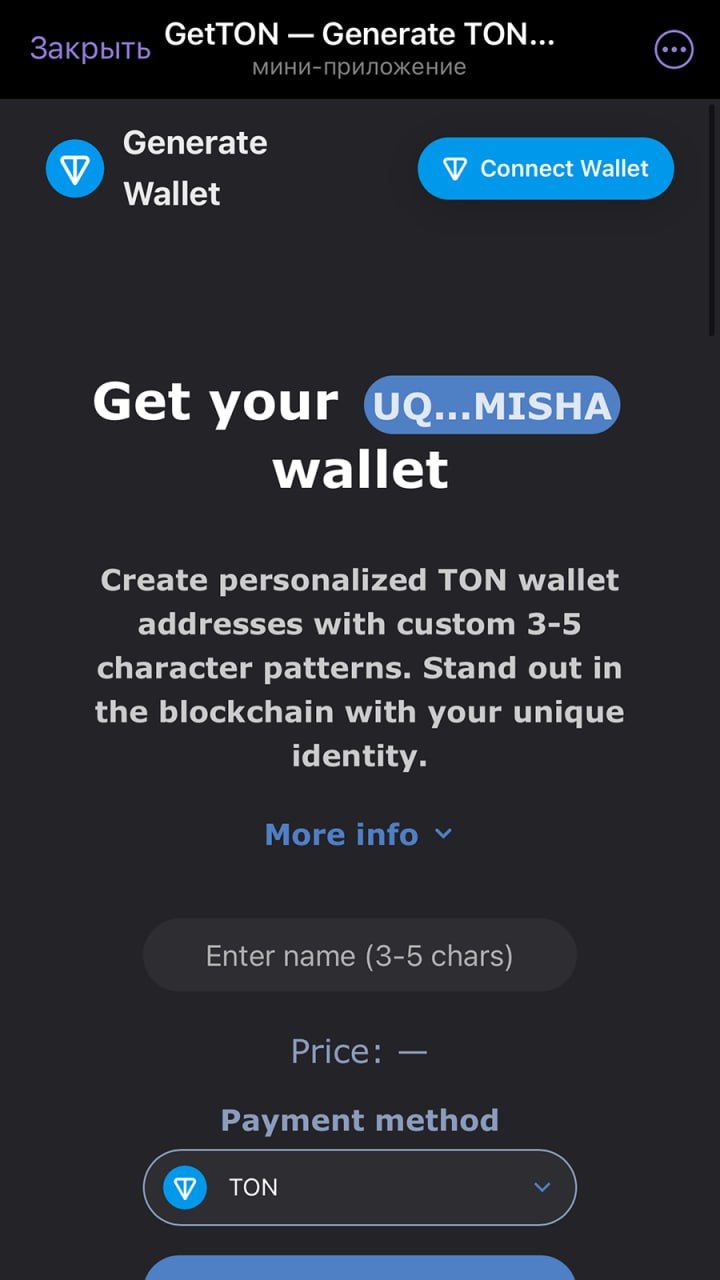Viewport: 720px width, 1280px height.
Task: Open the three-dot options menu
Action: click(673, 49)
